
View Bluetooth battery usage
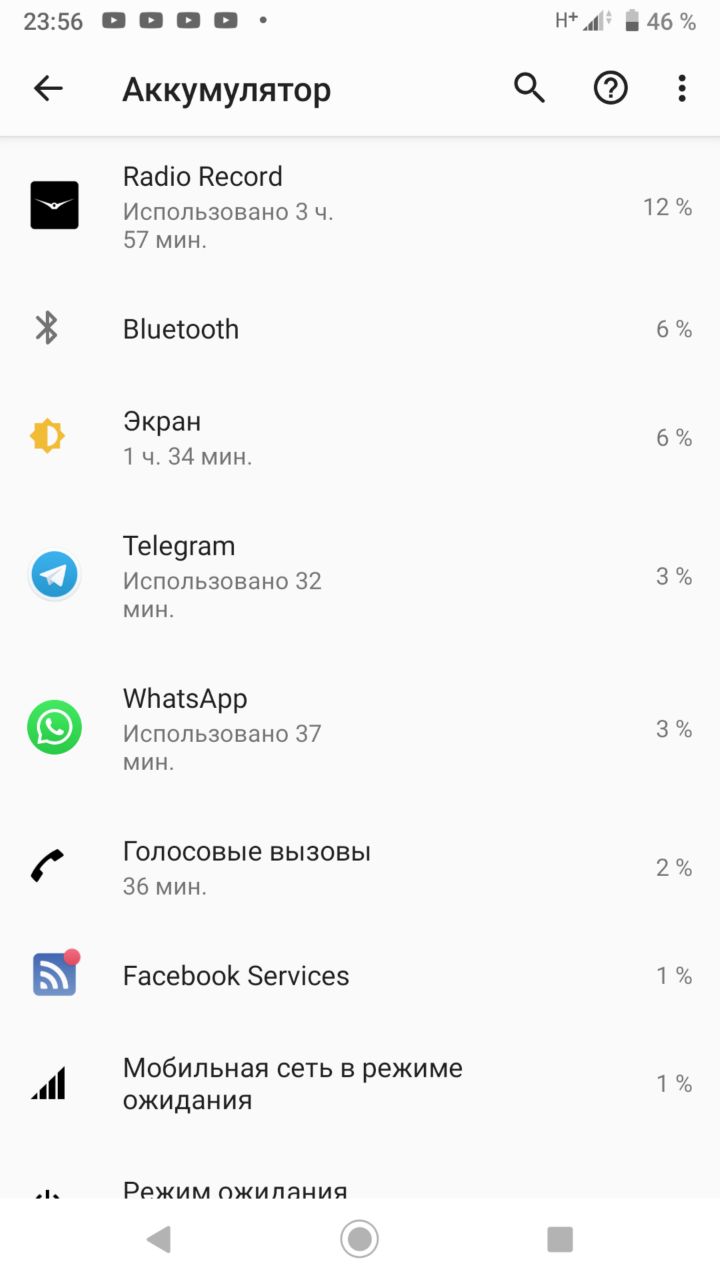point(360,329)
